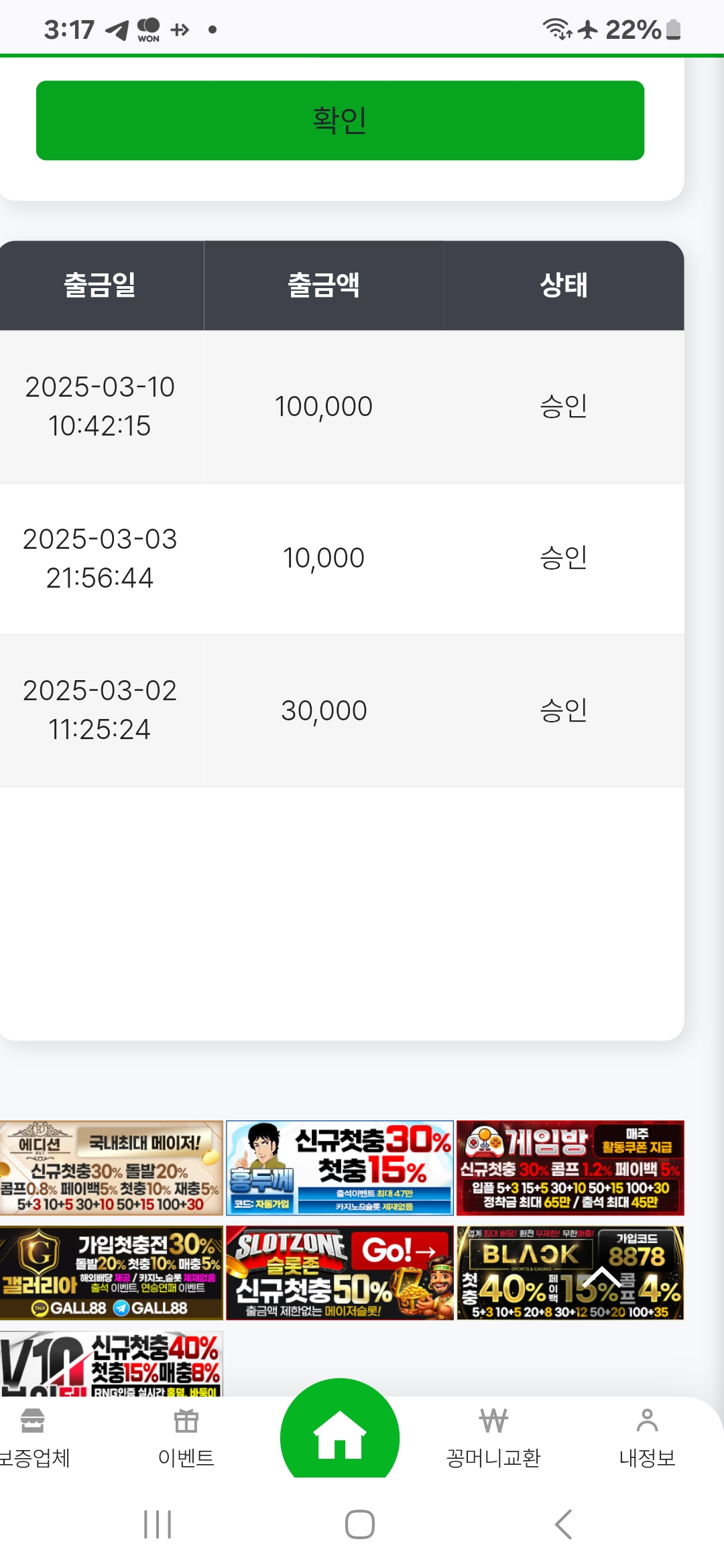The width and height of the screenshot is (724, 1568).
Task: Go to the green home button
Action: point(340,1434)
